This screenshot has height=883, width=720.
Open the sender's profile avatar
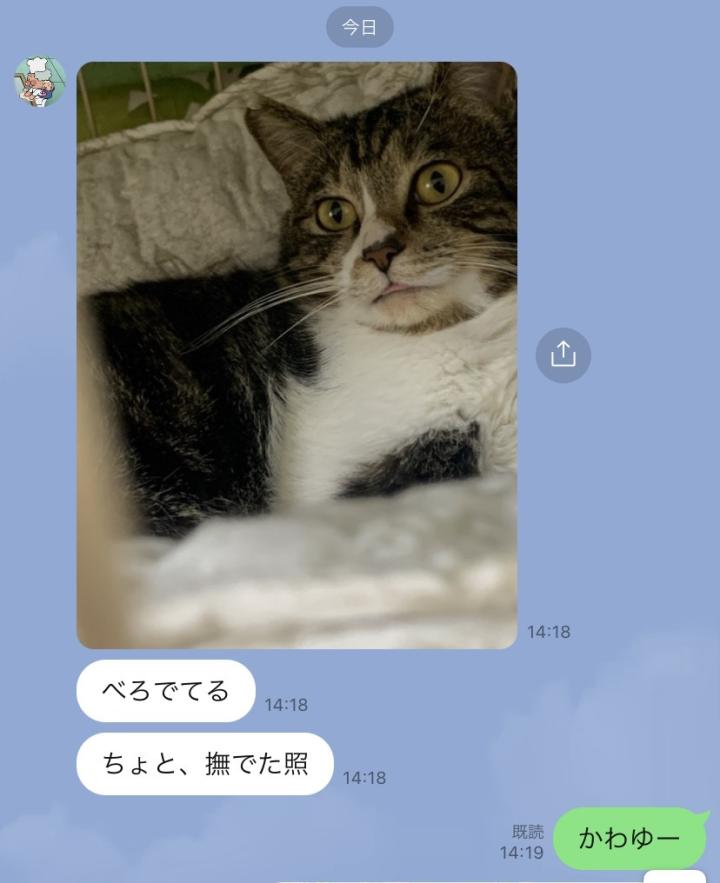pos(40,82)
